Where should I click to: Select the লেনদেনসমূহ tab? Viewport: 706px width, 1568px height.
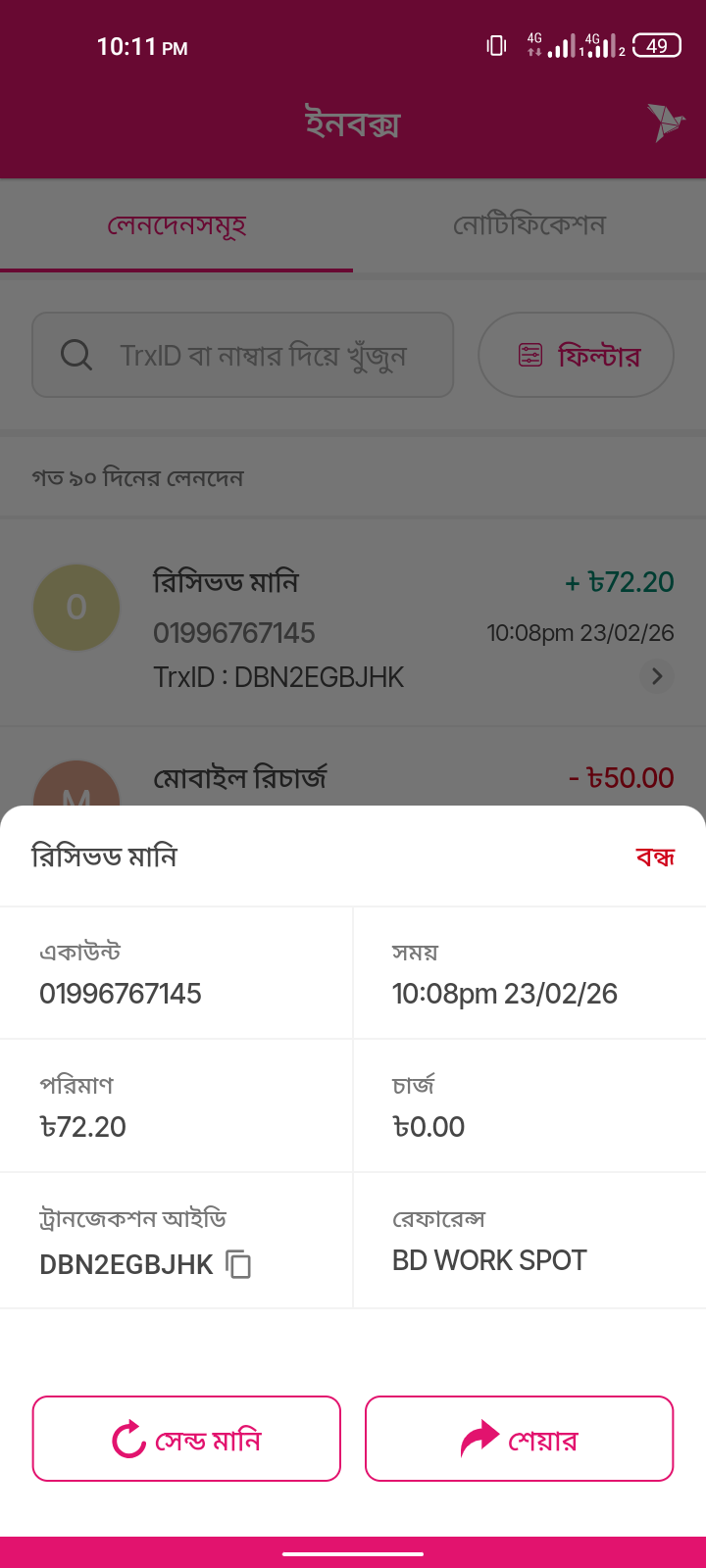176,225
